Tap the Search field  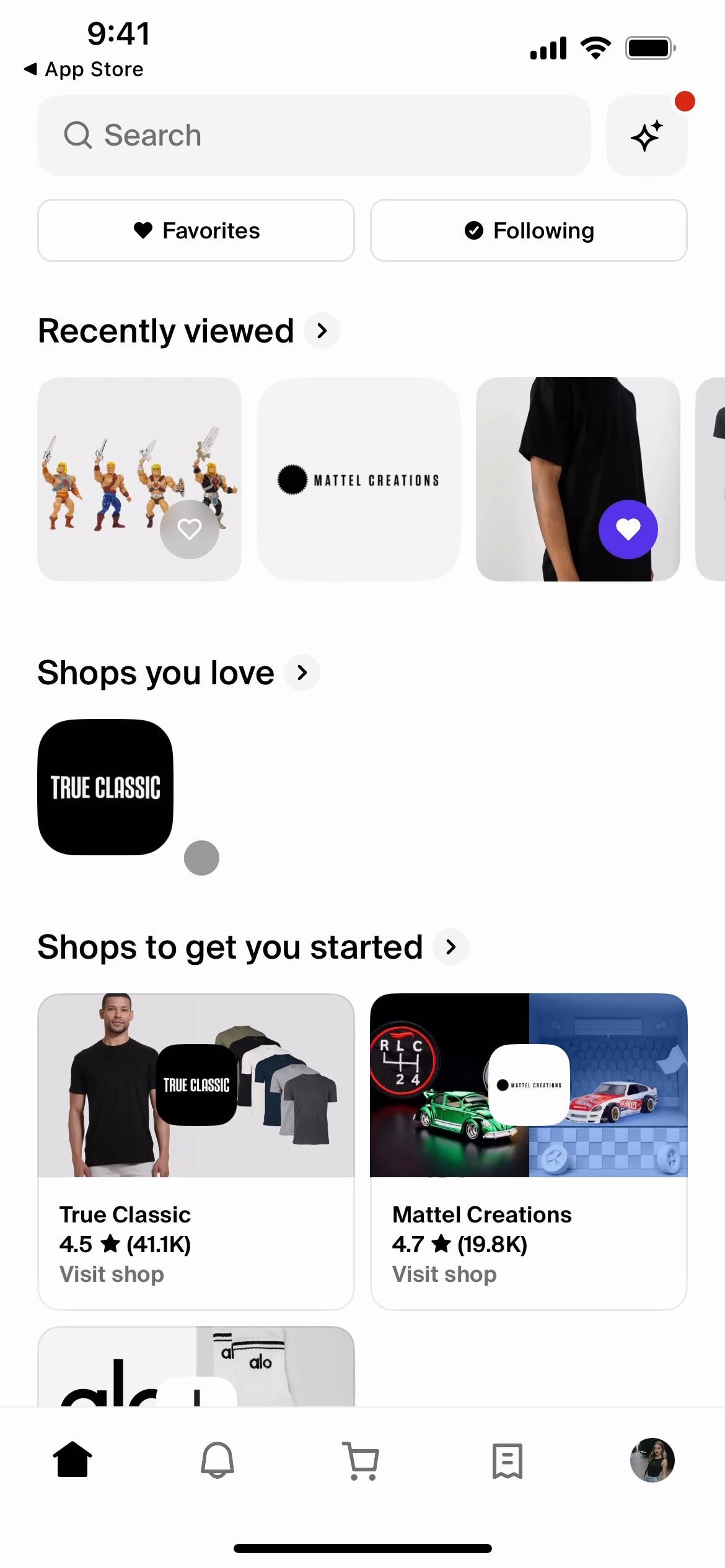pyautogui.click(x=313, y=135)
